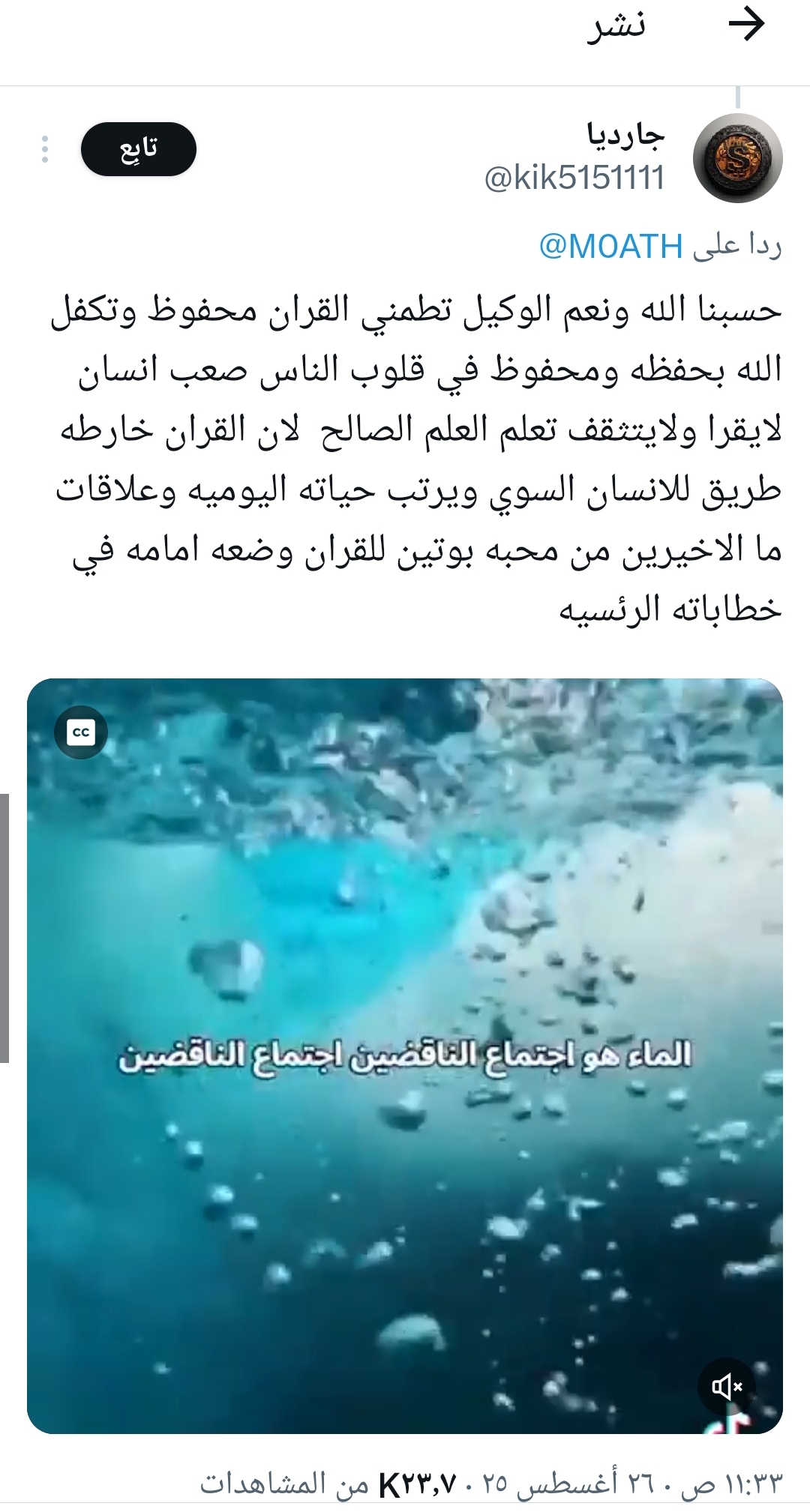Go back using the arrow icon
Screen dimensions: 810x1512
746,26
